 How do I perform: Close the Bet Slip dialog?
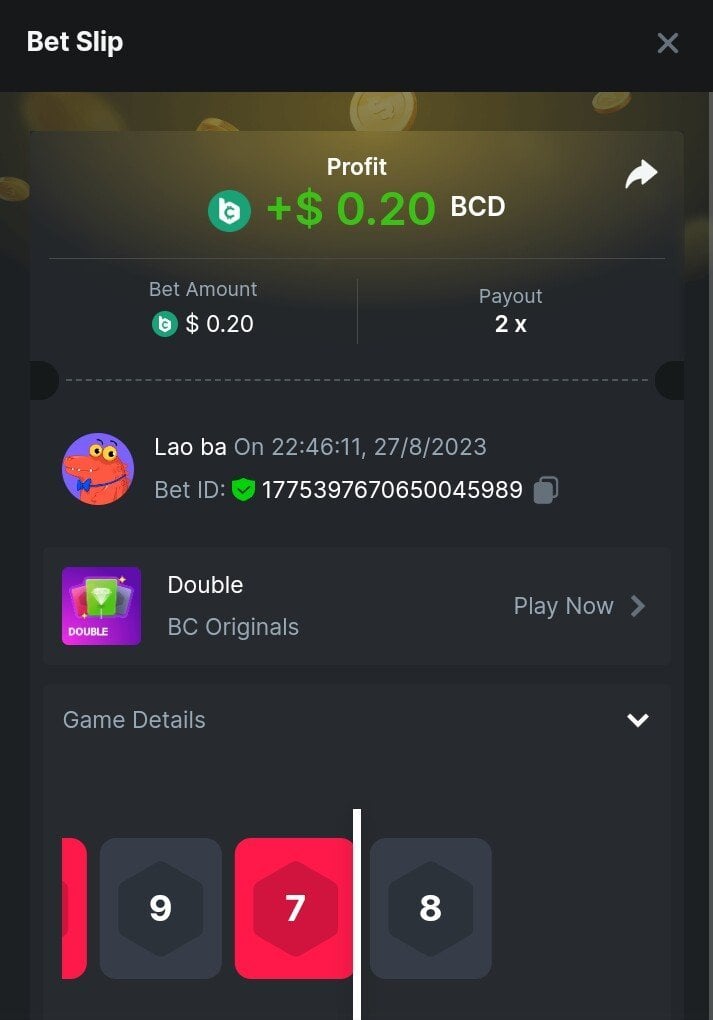point(667,43)
